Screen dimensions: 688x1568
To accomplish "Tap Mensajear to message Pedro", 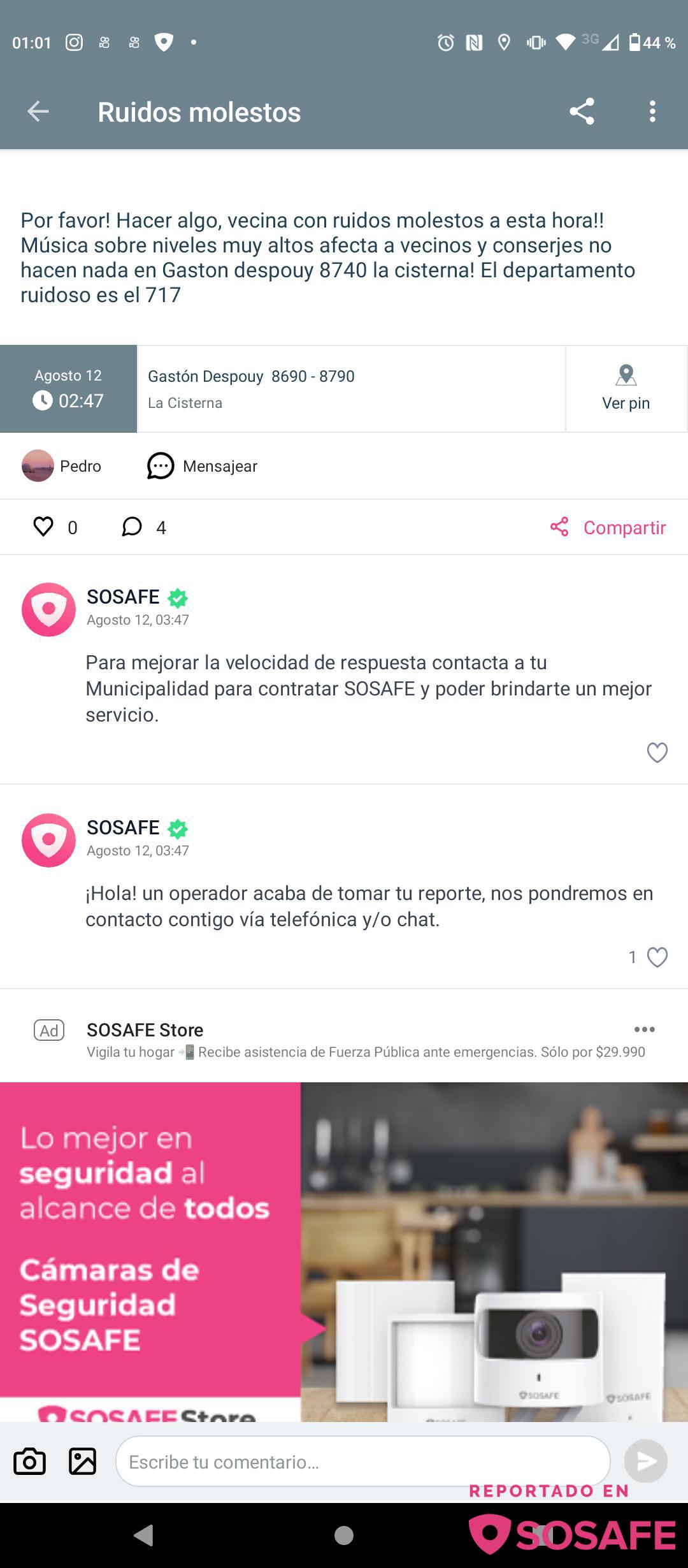I will pyautogui.click(x=202, y=466).
